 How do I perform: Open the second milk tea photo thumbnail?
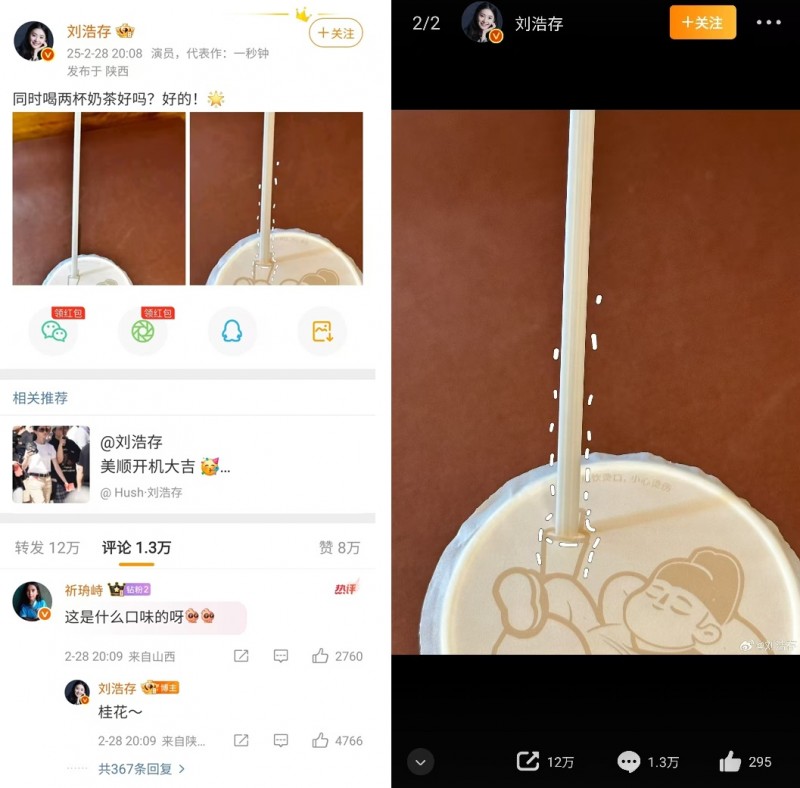click(x=276, y=198)
